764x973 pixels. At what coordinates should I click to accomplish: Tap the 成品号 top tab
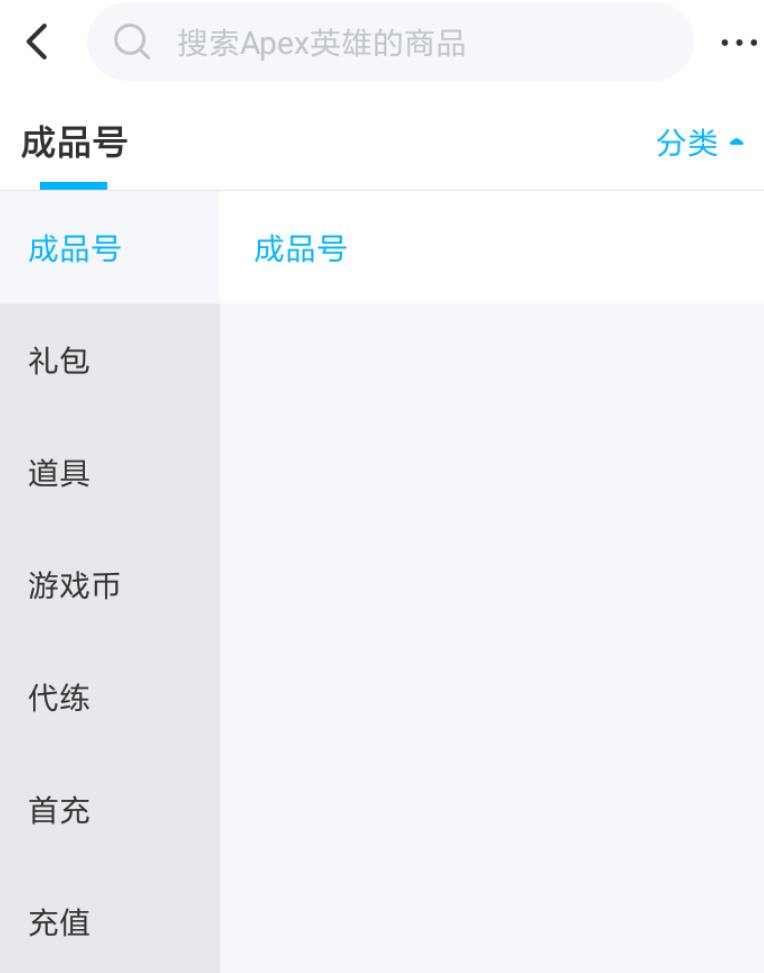pos(74,143)
